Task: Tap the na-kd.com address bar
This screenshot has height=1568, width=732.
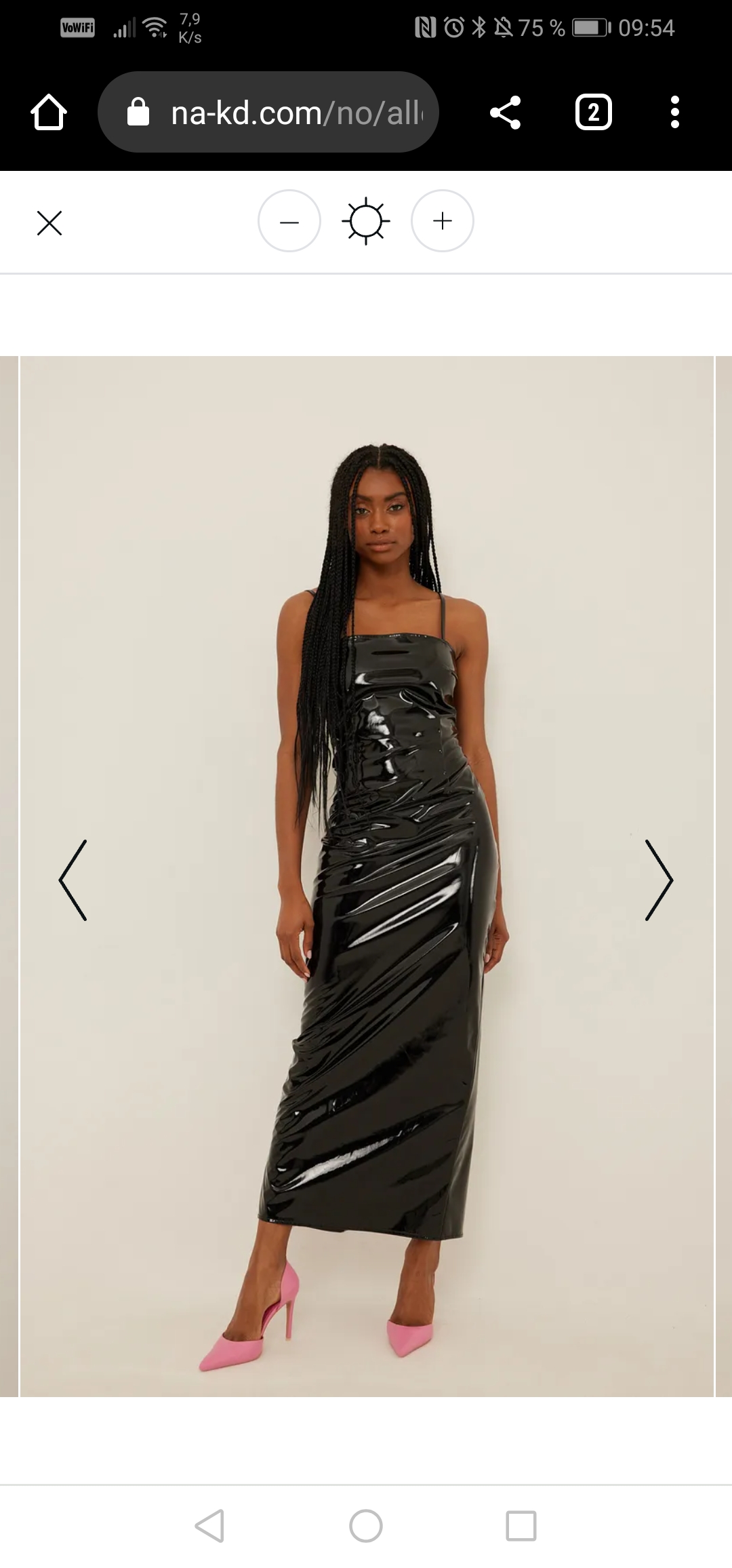Action: 268,112
